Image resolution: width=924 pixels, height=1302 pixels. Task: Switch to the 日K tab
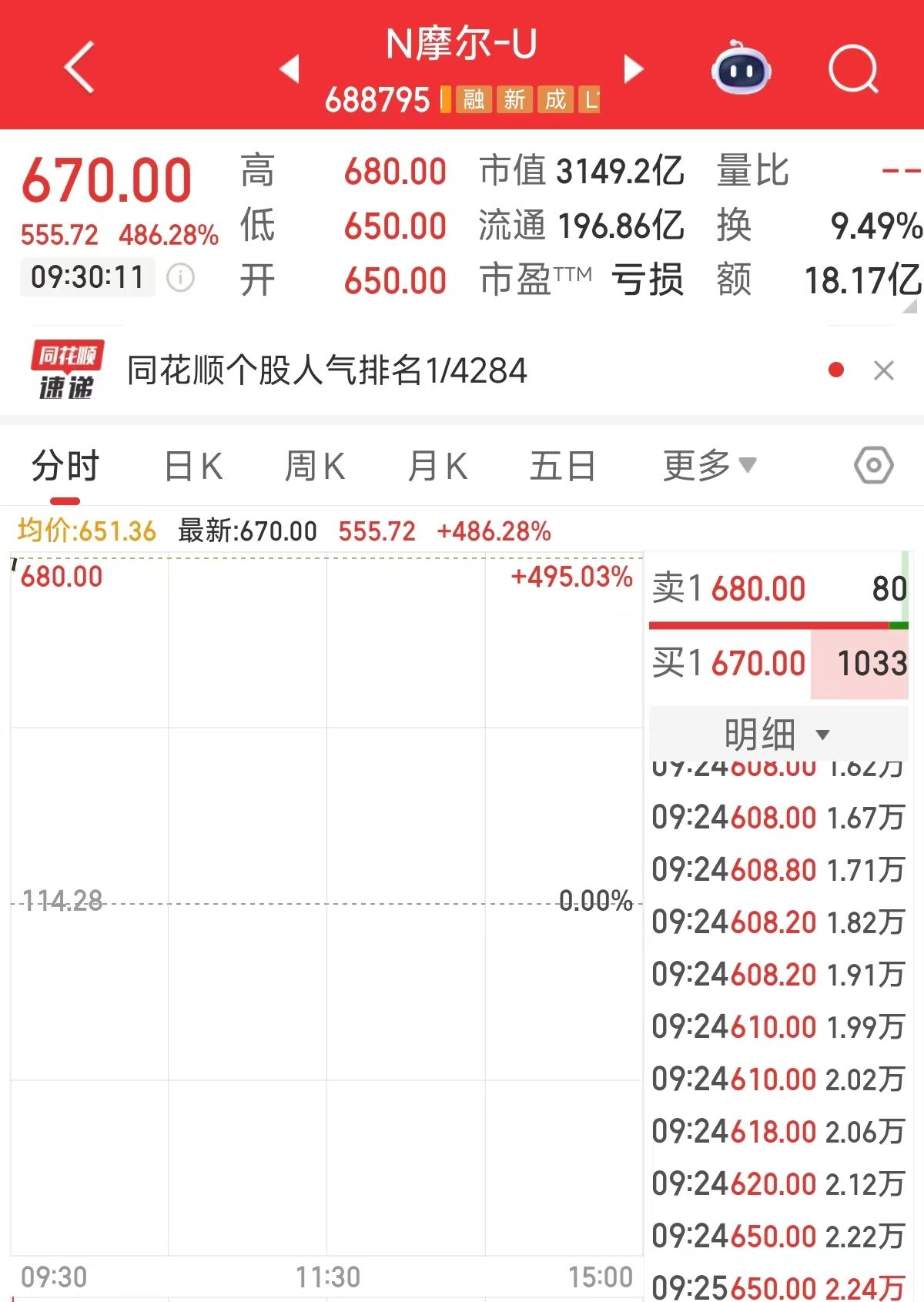click(x=193, y=465)
